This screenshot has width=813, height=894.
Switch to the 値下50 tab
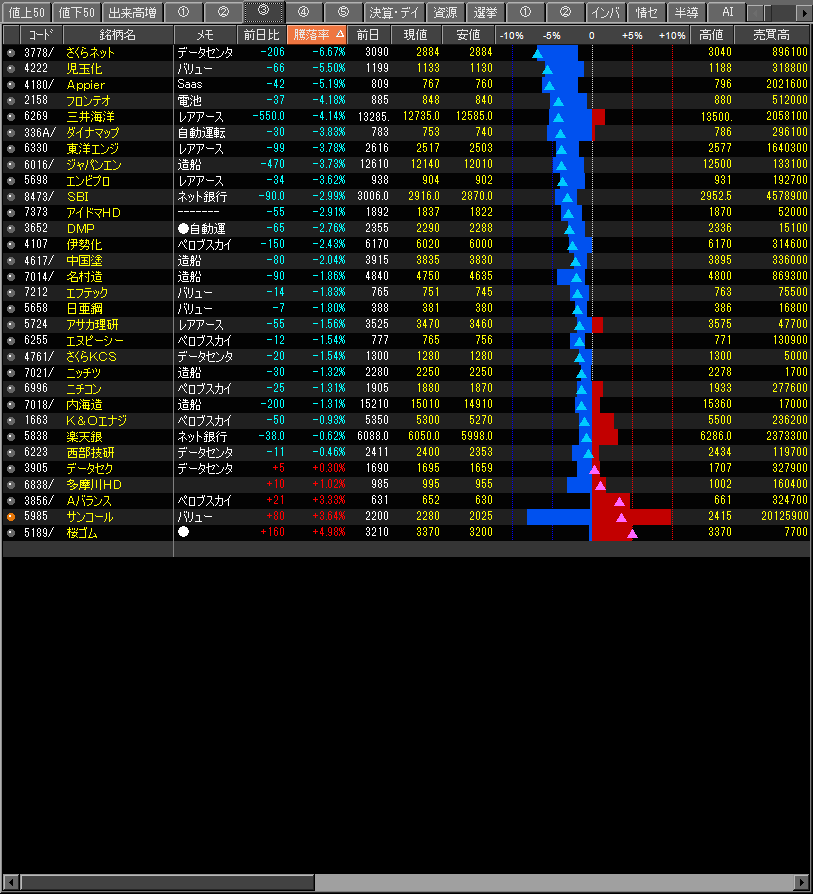[x=76, y=13]
